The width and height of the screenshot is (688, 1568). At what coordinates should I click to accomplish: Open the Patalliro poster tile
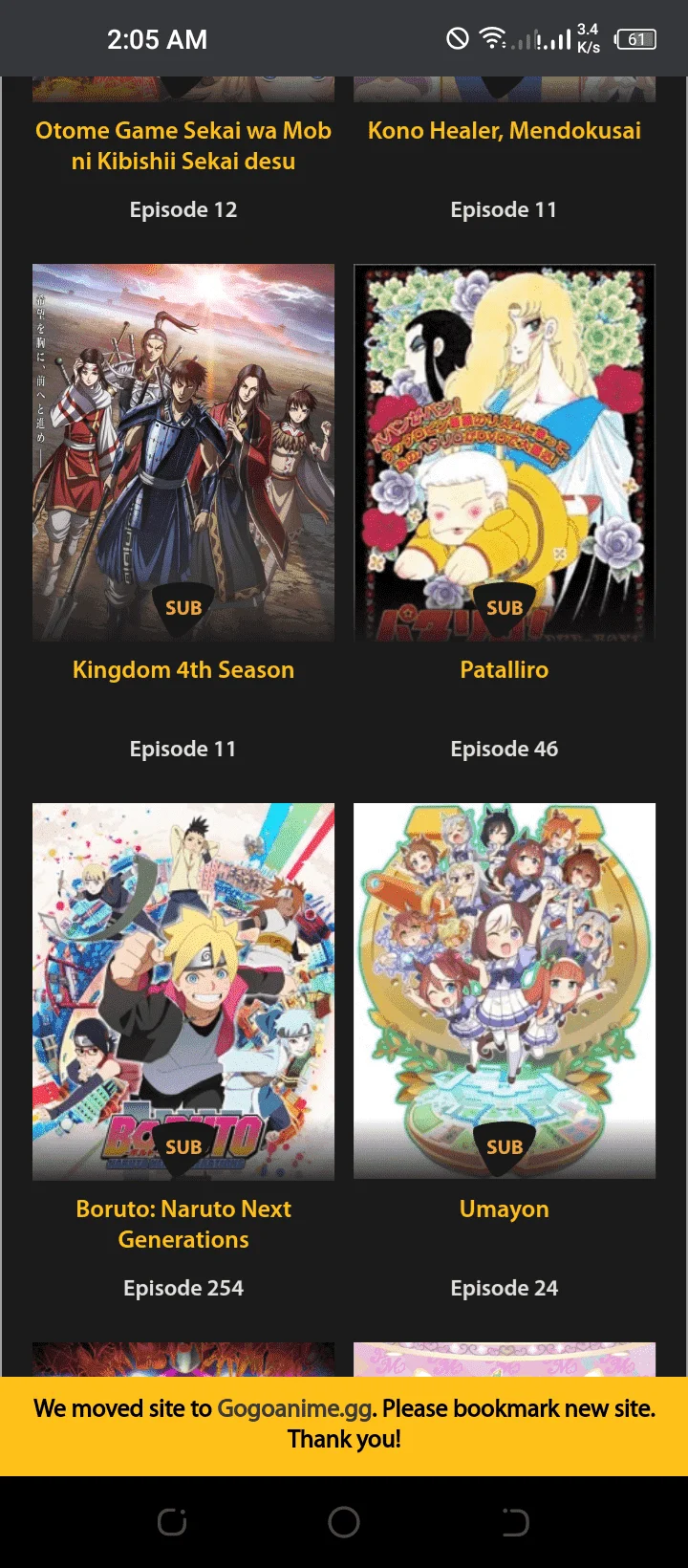(x=505, y=452)
